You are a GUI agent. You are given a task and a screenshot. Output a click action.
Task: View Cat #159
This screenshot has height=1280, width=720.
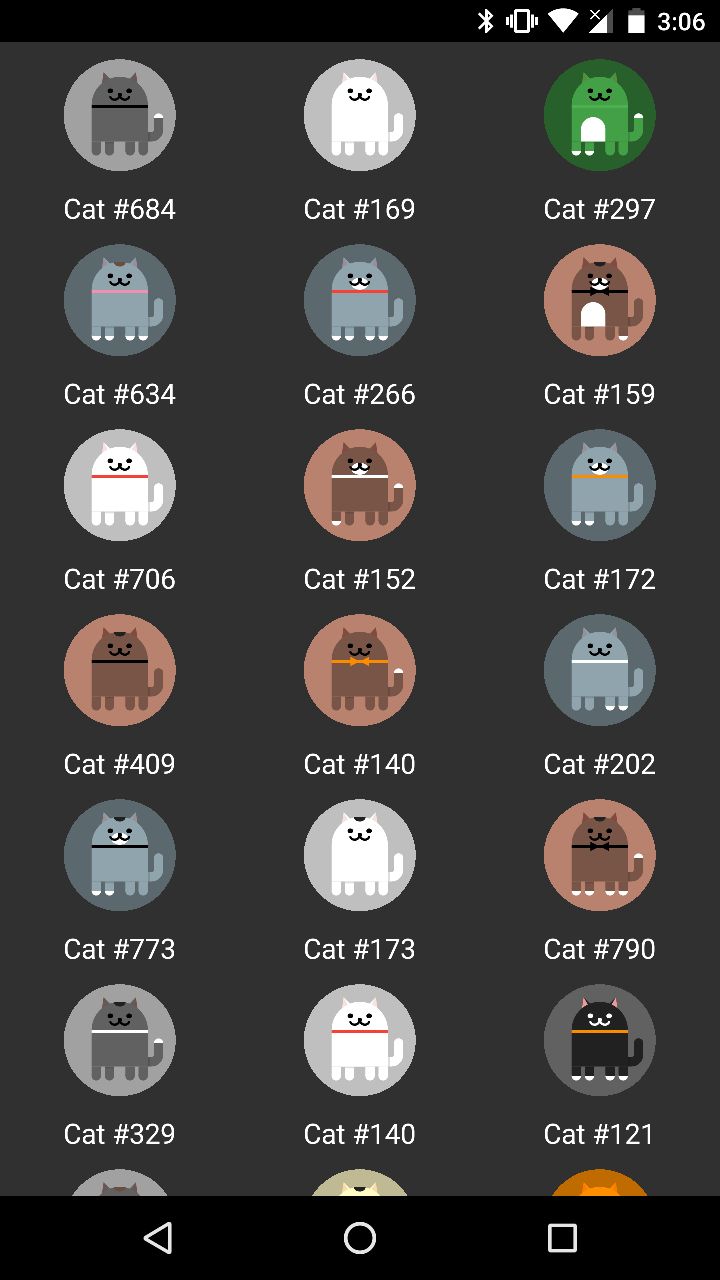600,300
